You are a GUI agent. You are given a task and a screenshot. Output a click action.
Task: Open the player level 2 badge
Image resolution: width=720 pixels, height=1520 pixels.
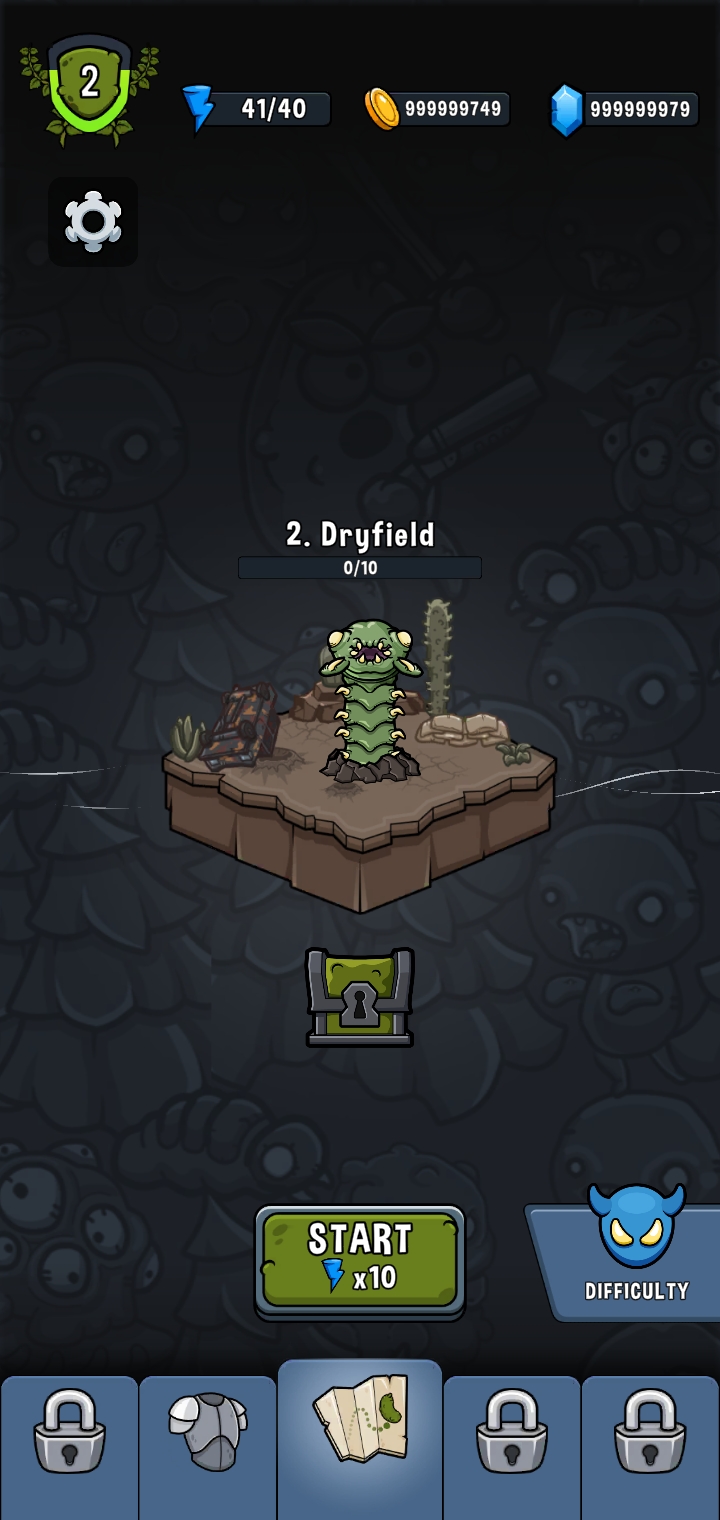[89, 88]
